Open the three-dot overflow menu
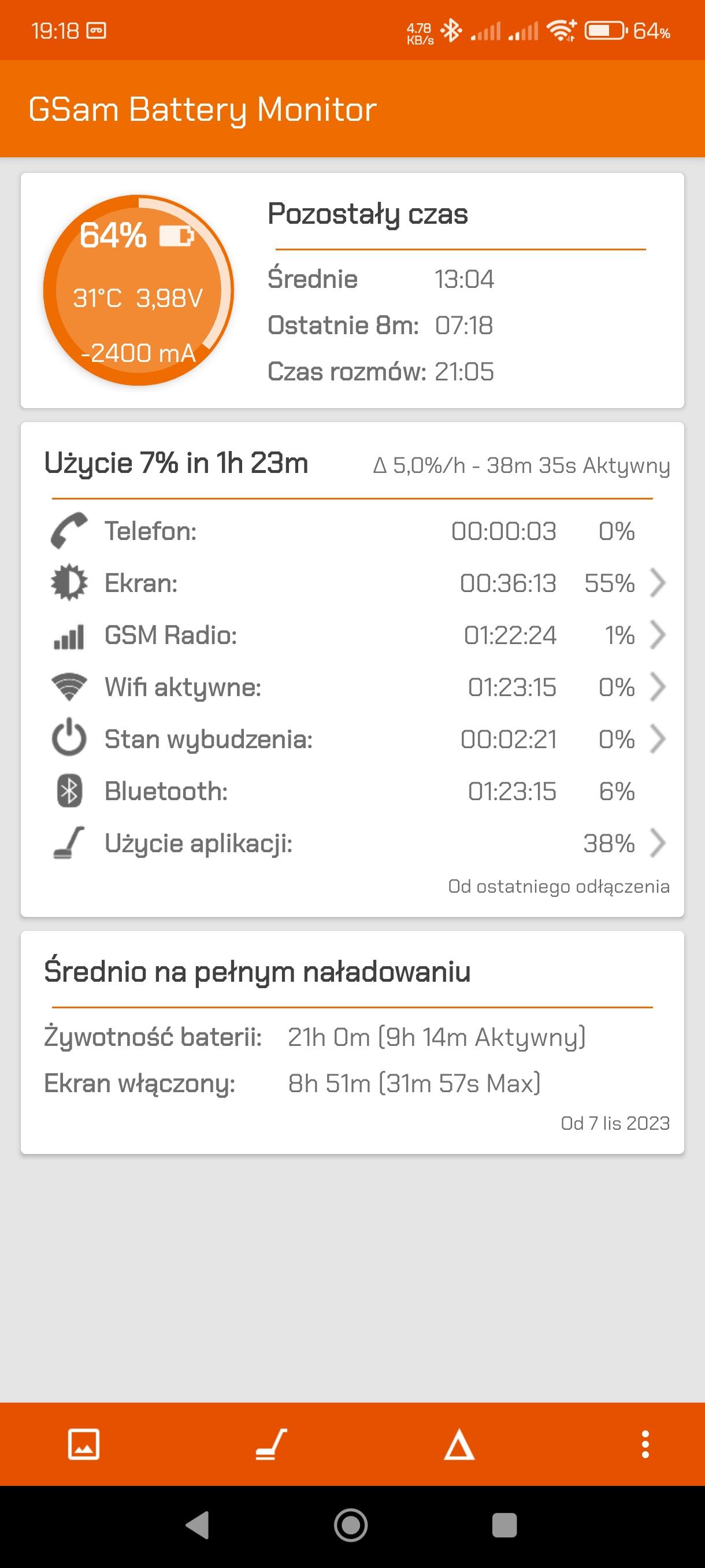Viewport: 705px width, 1568px height. [645, 1444]
